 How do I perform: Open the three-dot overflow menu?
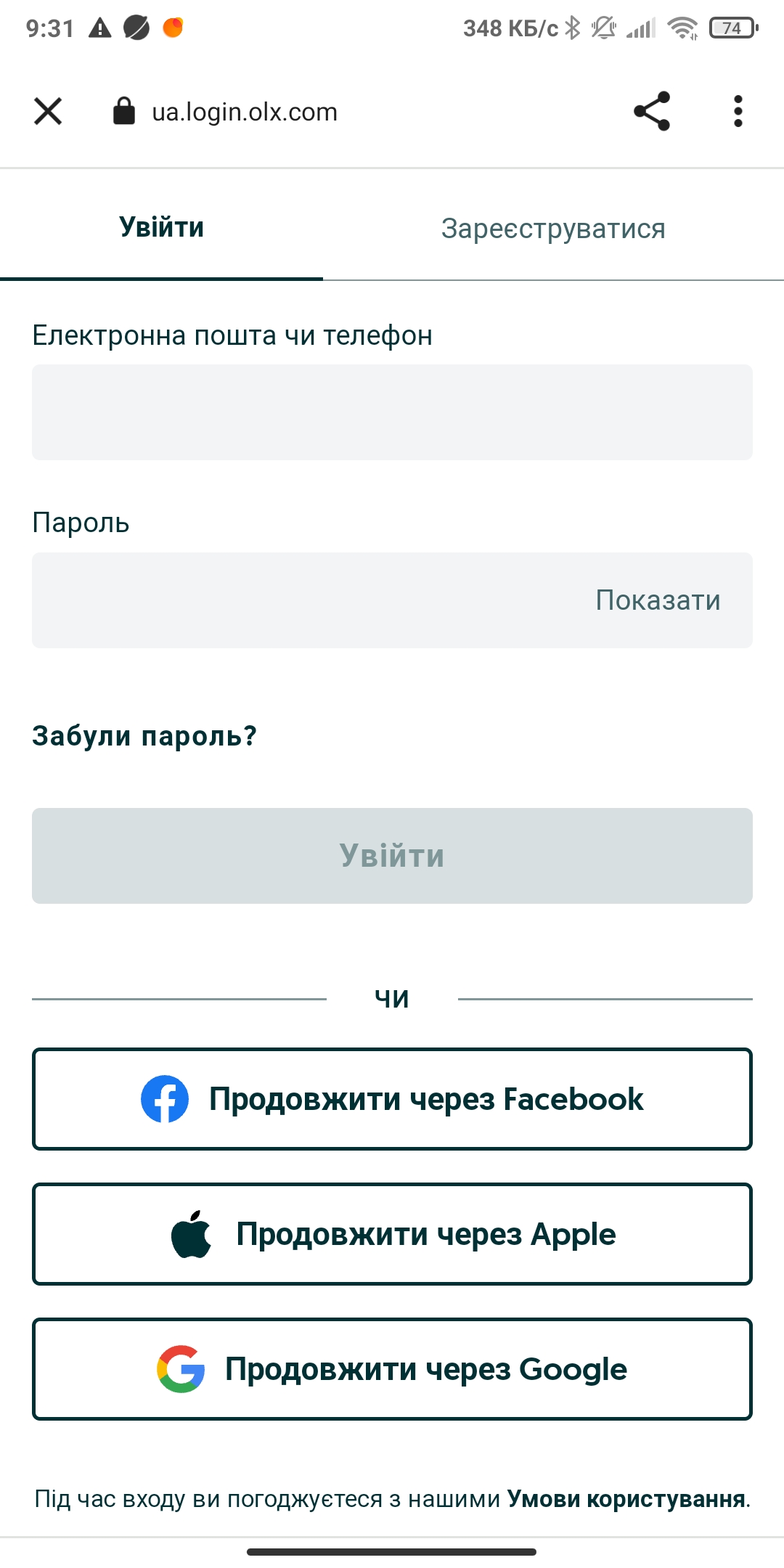click(738, 112)
